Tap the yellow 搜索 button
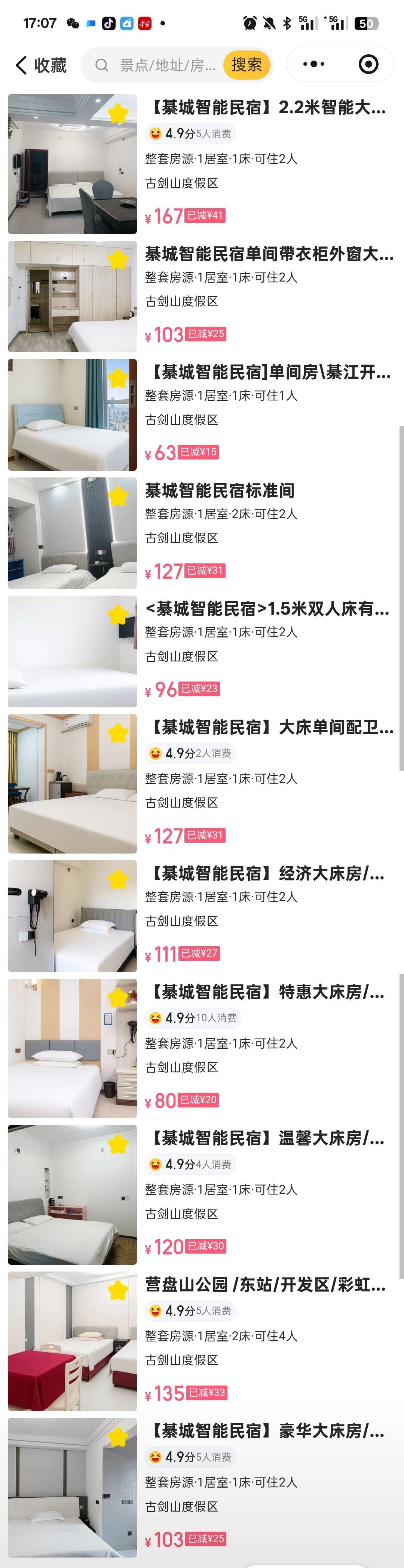404x1568 pixels. click(x=246, y=65)
